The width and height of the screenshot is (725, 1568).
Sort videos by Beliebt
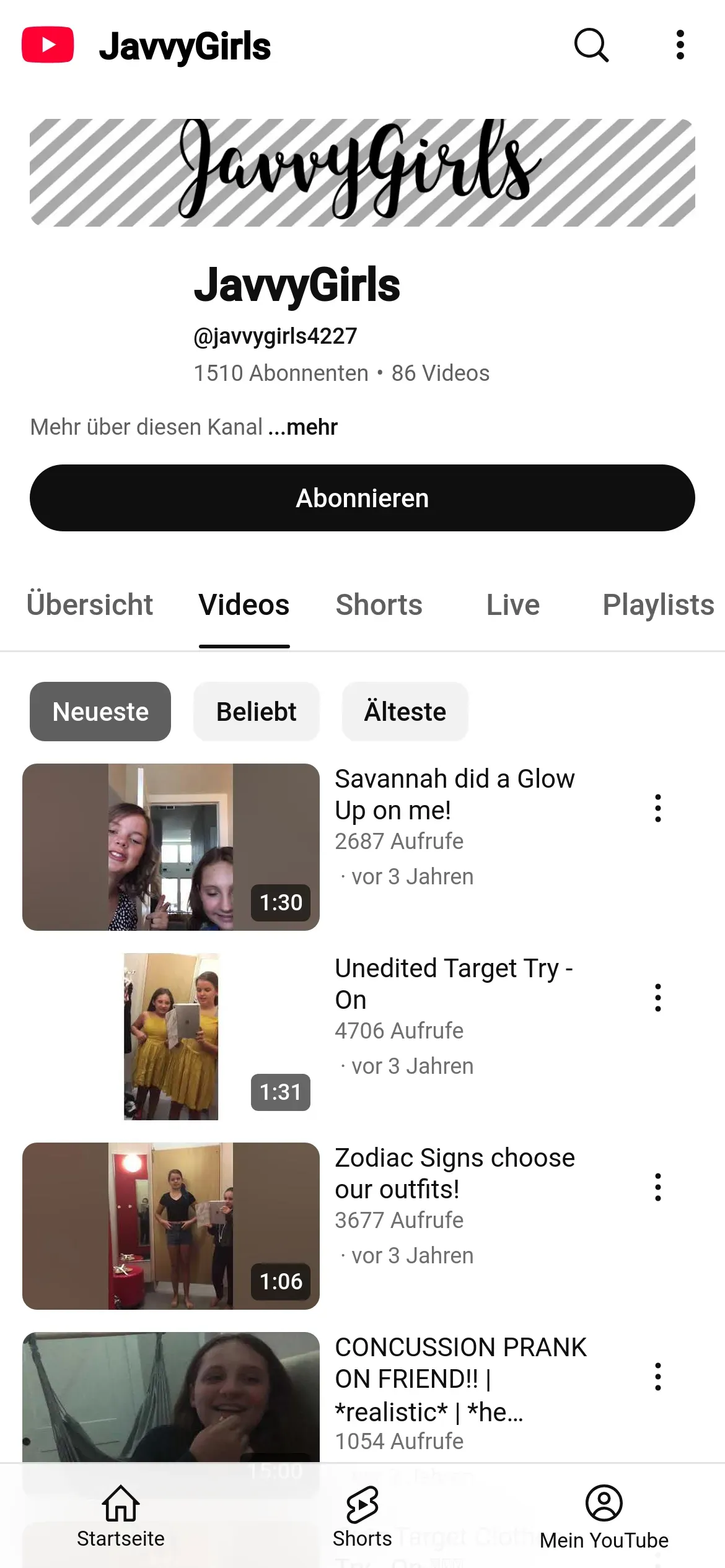click(x=256, y=712)
